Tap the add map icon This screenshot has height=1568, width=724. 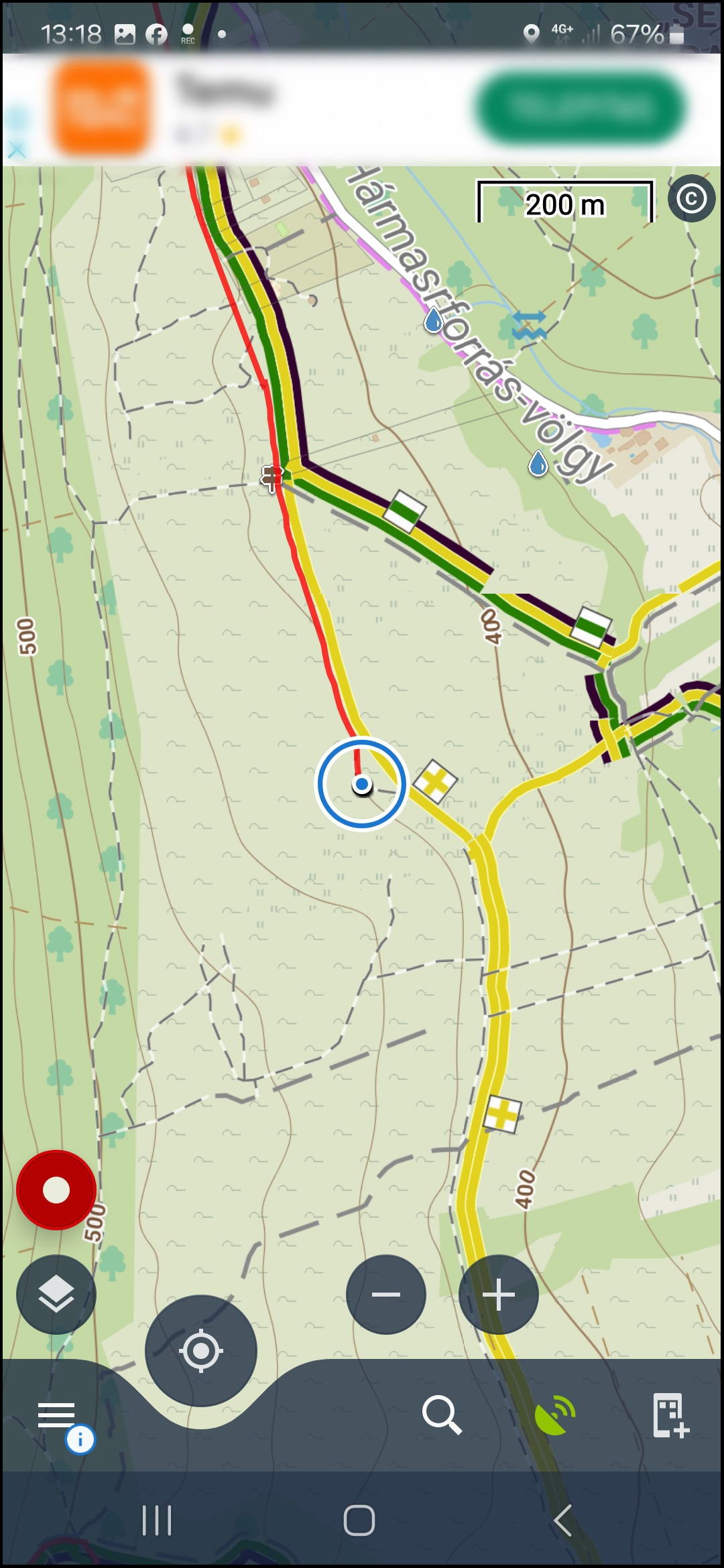(x=670, y=1415)
